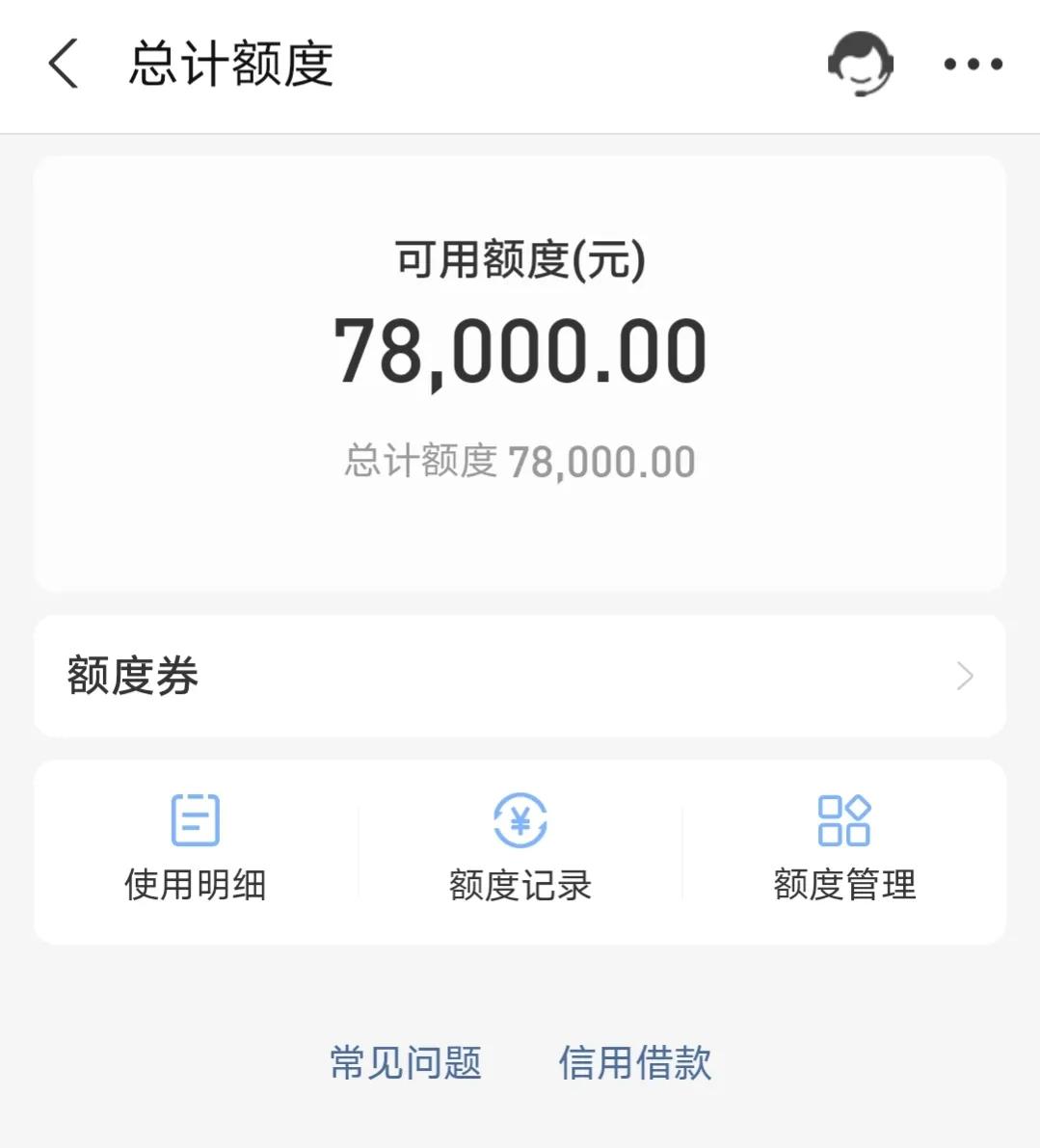Click the document icon above 使用明细

[196, 820]
